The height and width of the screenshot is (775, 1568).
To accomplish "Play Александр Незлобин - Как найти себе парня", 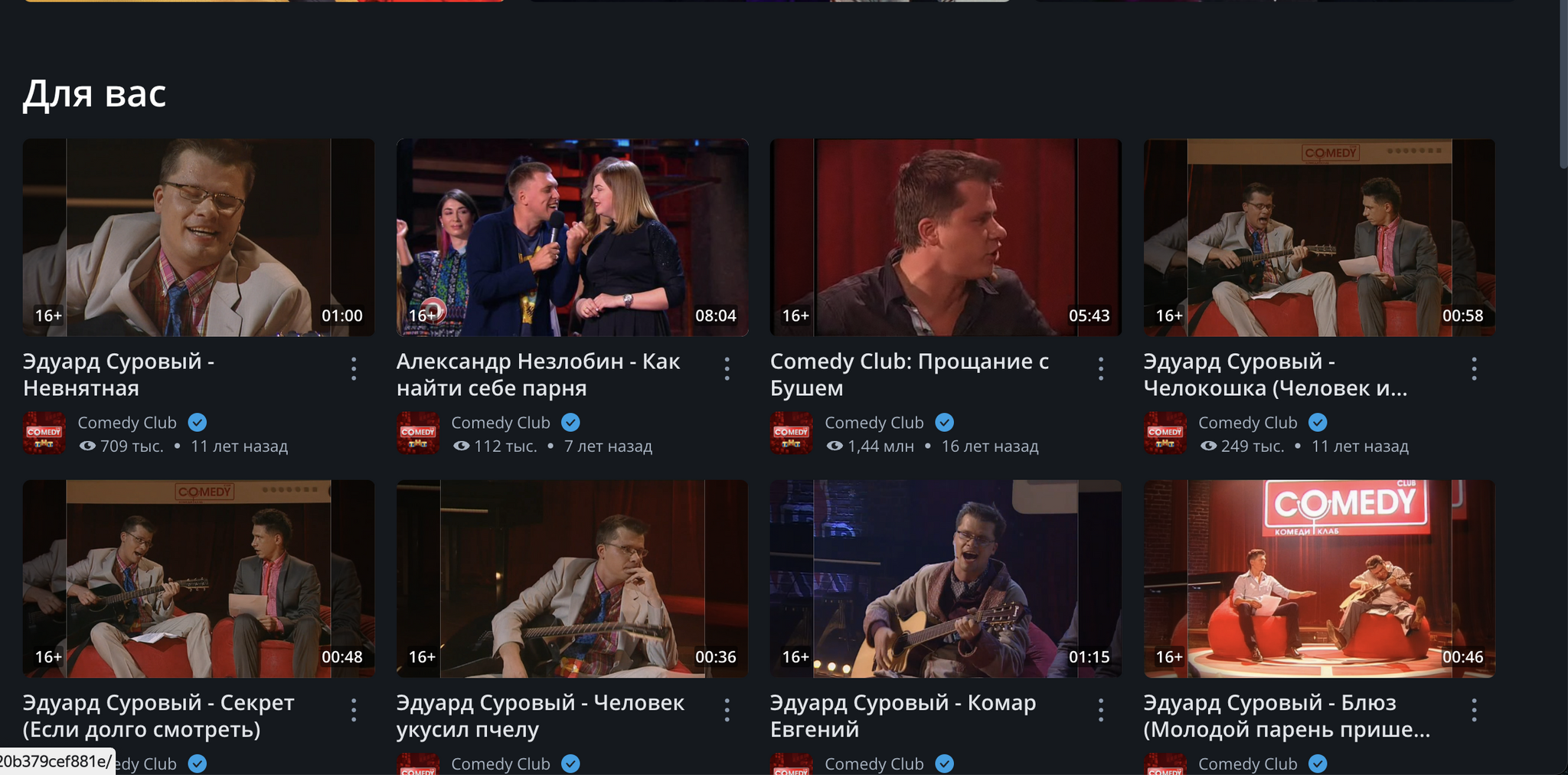I will click(x=572, y=237).
